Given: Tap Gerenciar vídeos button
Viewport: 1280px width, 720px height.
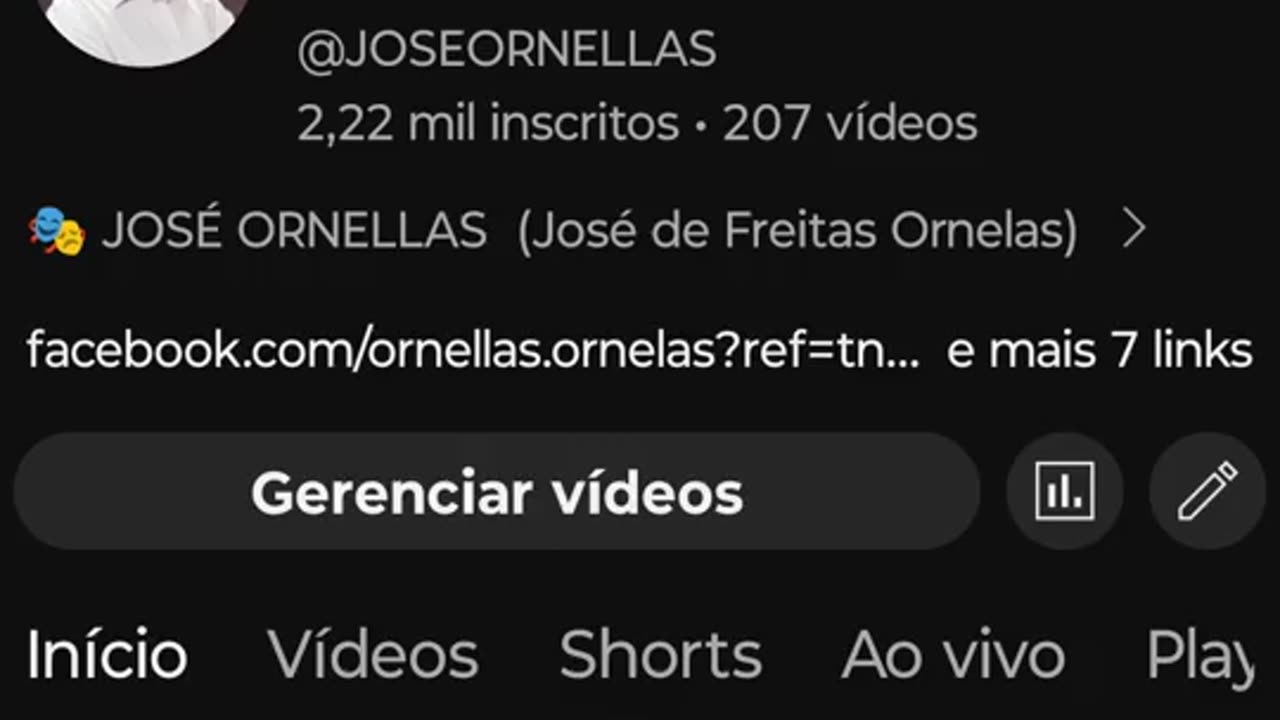Looking at the screenshot, I should [496, 492].
